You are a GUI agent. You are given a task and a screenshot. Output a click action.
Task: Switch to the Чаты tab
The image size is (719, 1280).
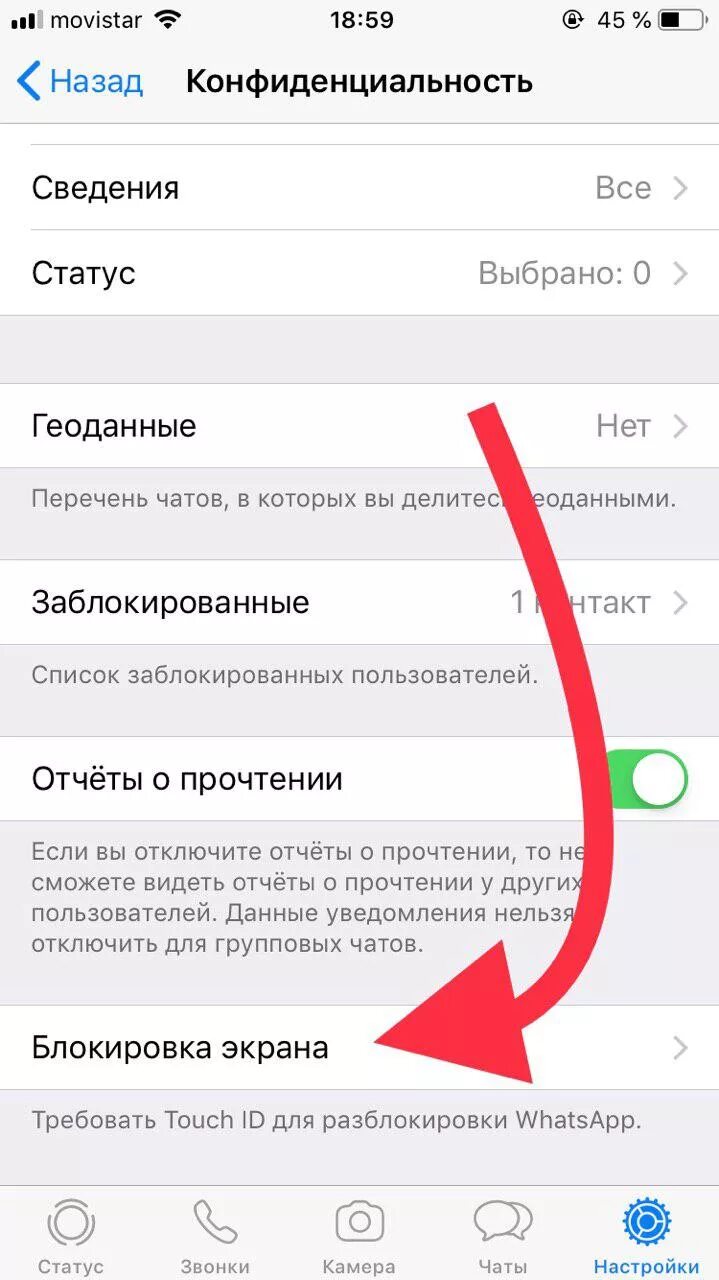point(503,1238)
